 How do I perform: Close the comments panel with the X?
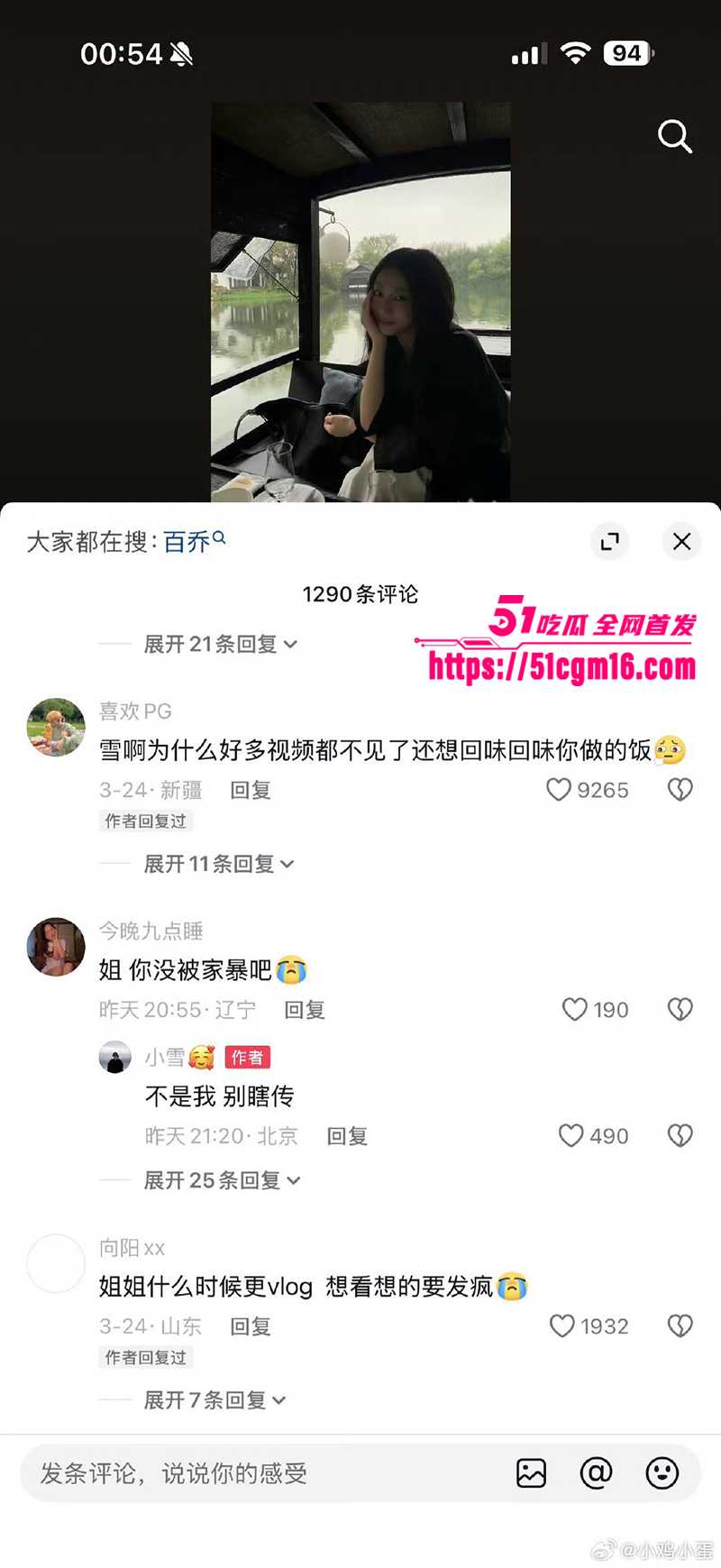click(x=681, y=541)
